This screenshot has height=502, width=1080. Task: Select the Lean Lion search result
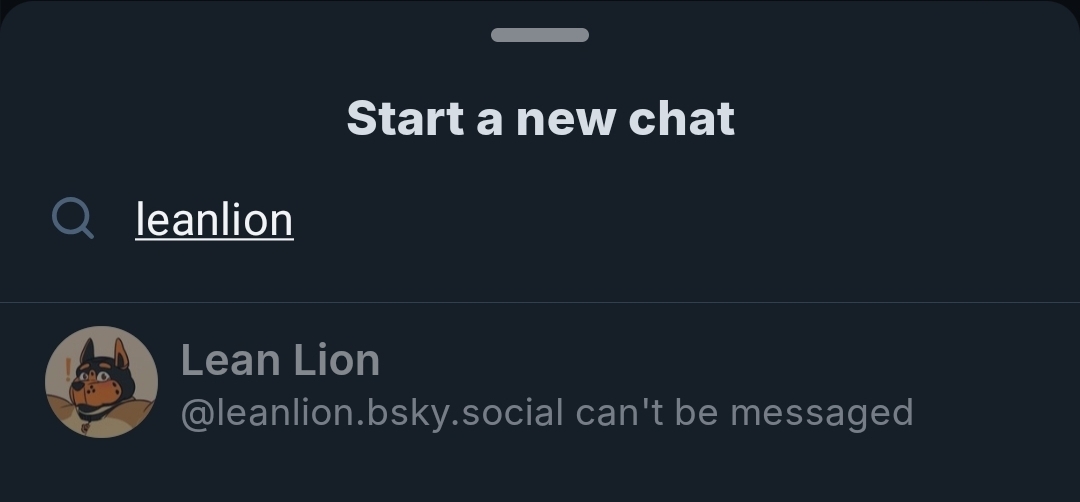click(540, 384)
